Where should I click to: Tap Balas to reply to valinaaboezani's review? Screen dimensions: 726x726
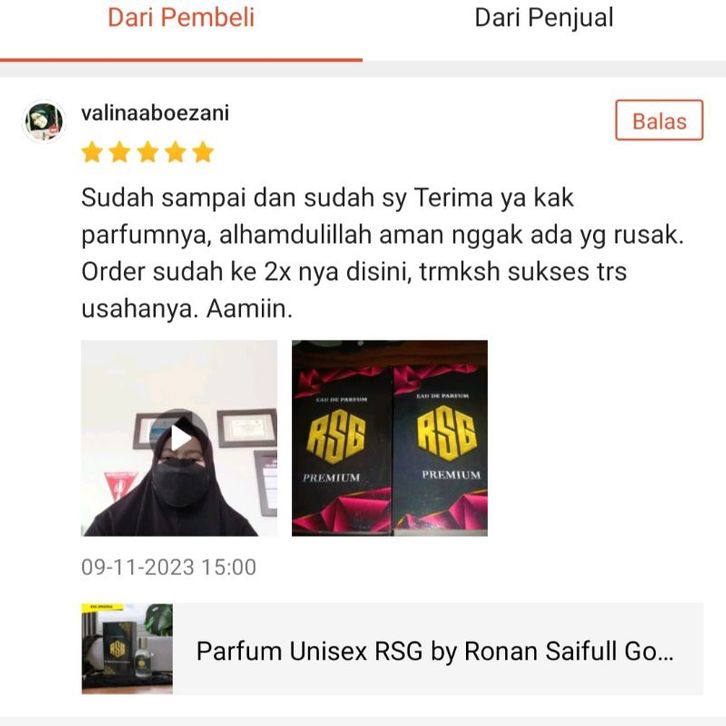(659, 122)
